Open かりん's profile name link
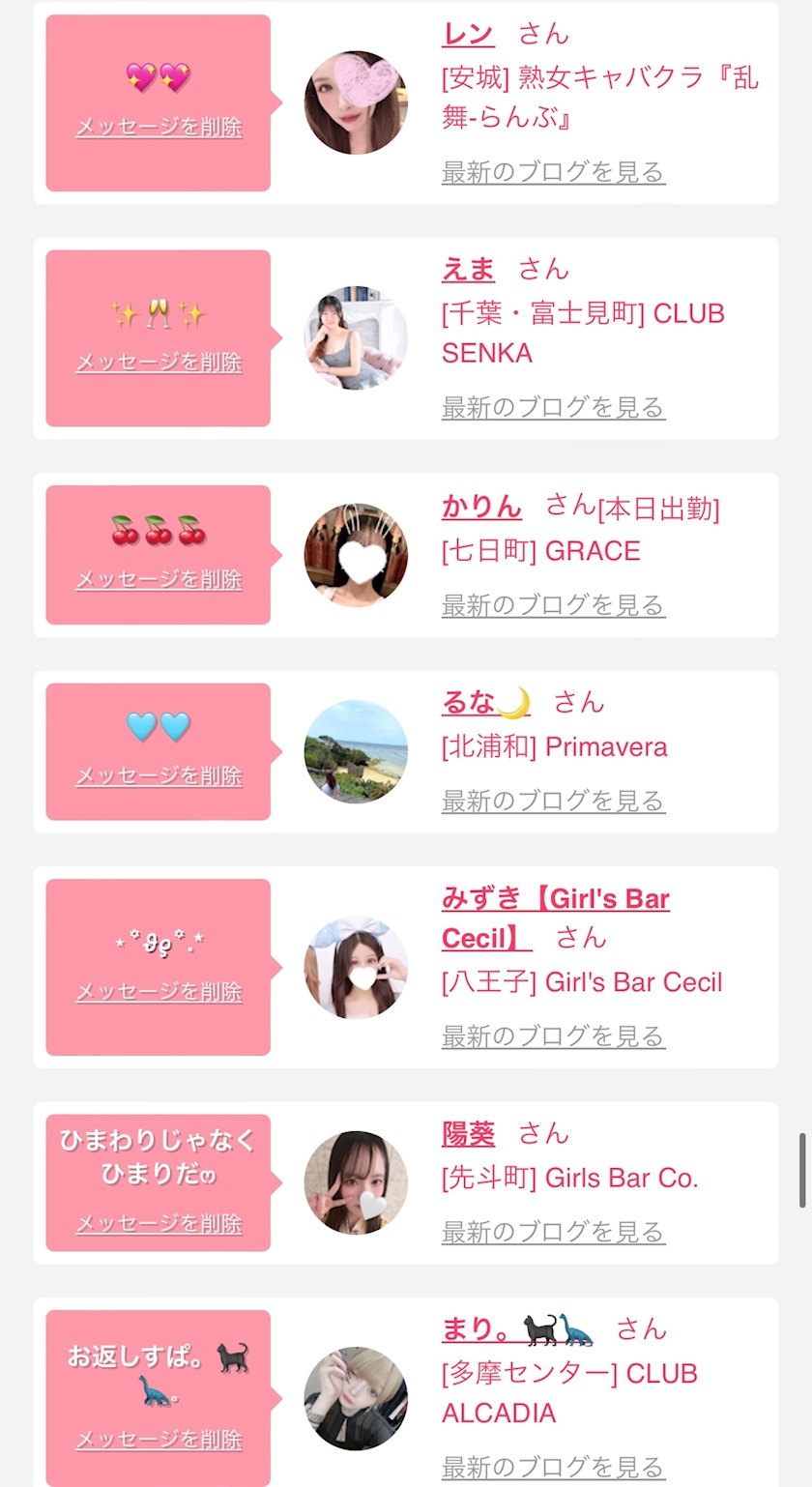Viewport: 812px width, 1487px height. click(x=481, y=506)
